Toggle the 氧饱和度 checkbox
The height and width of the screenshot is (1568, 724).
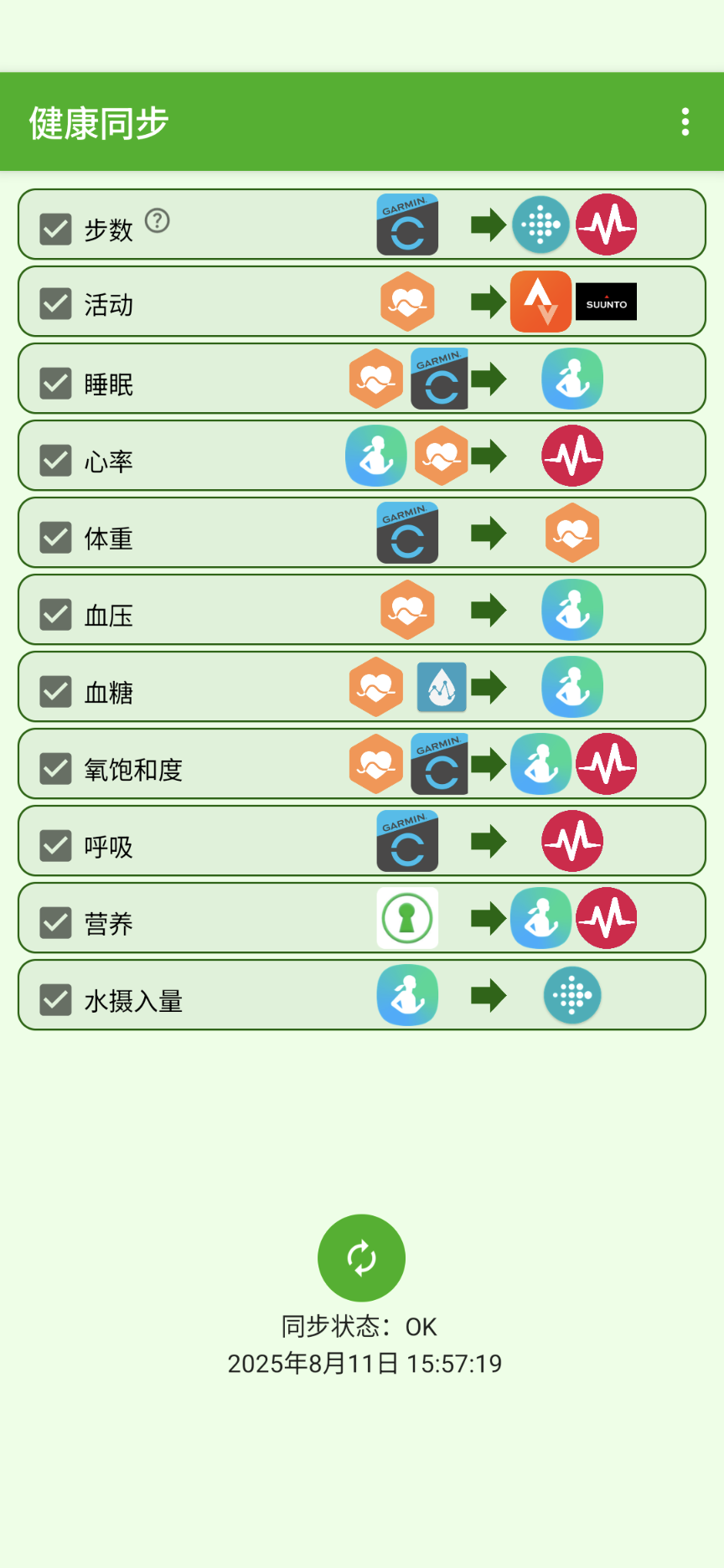[x=56, y=768]
